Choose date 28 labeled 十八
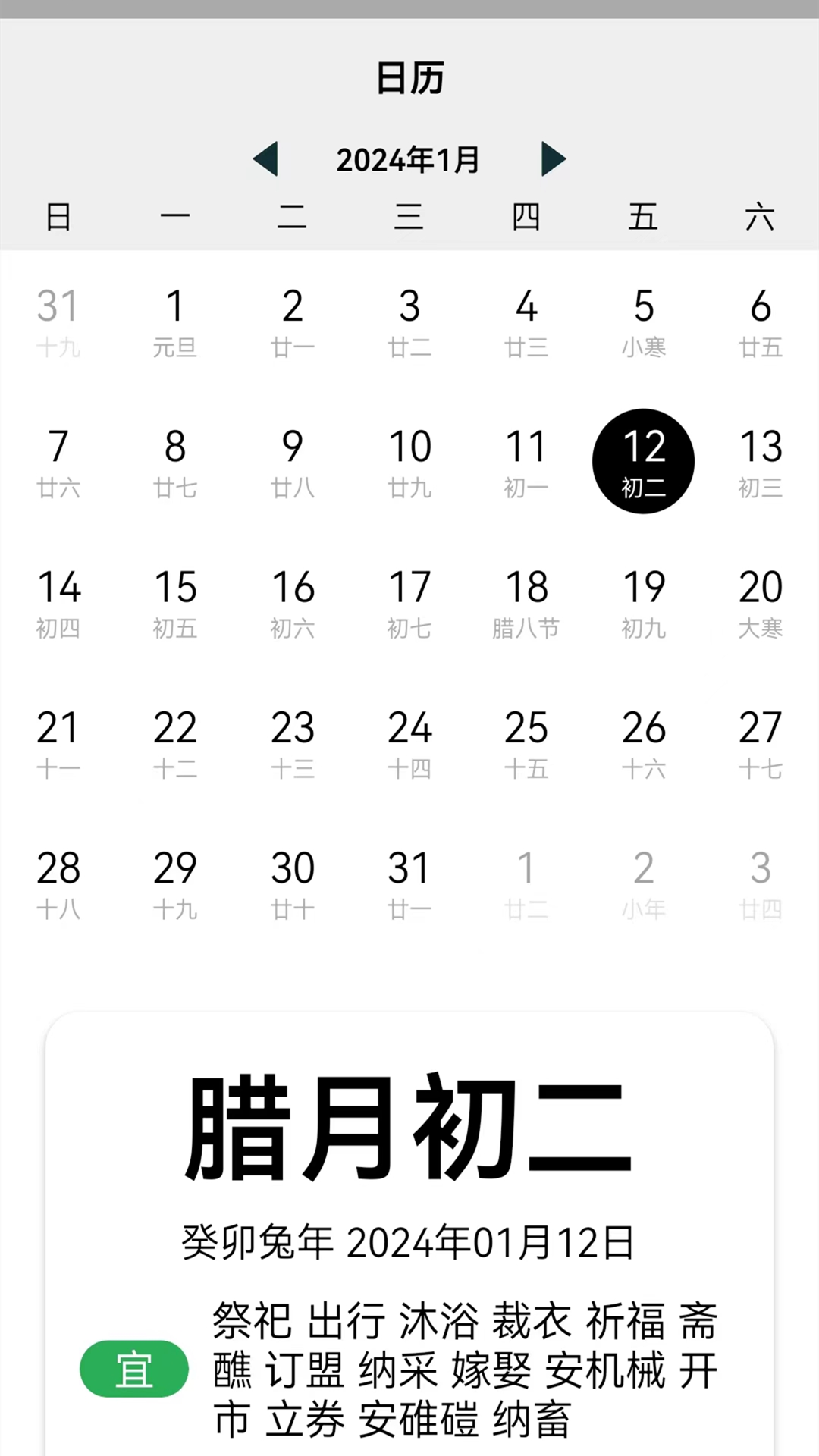This screenshot has height=1456, width=819. tap(58, 881)
